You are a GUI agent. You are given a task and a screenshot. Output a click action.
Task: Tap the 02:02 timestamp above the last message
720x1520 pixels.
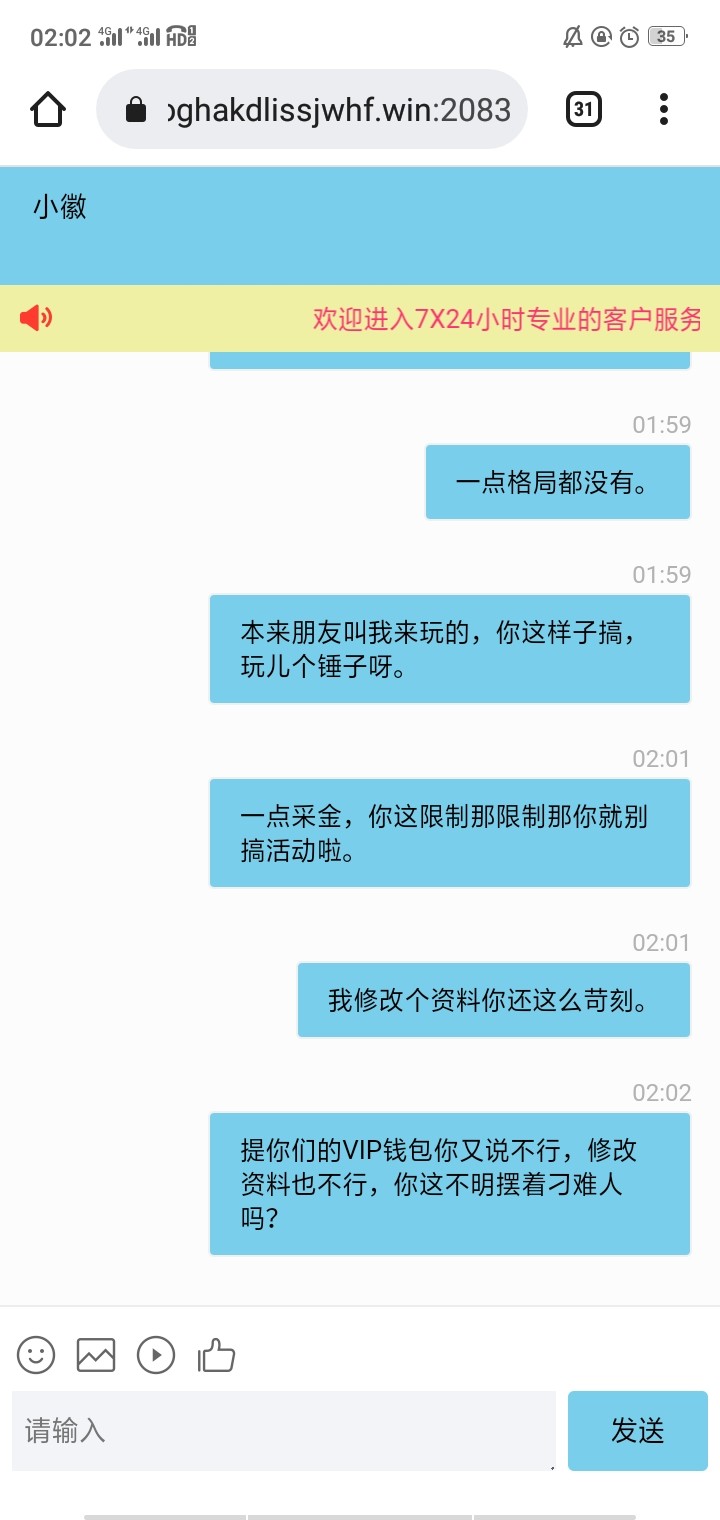pyautogui.click(x=662, y=1093)
